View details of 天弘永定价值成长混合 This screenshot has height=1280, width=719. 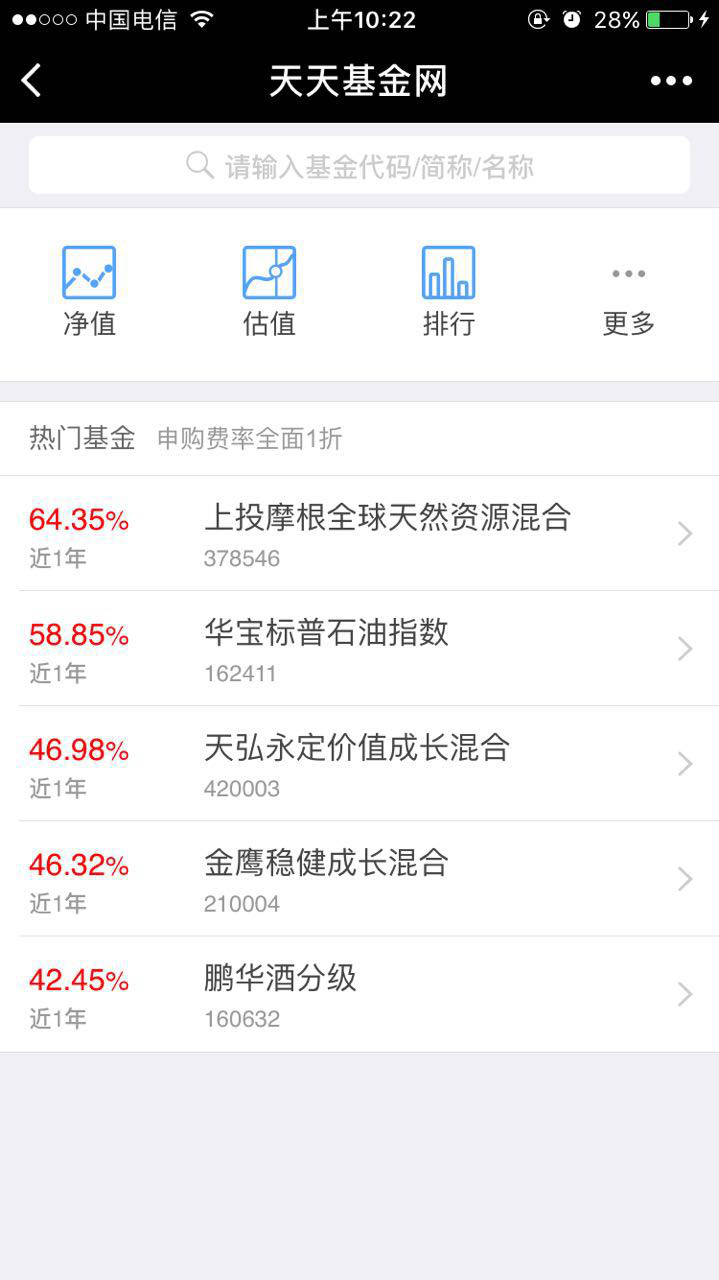pyautogui.click(x=359, y=764)
